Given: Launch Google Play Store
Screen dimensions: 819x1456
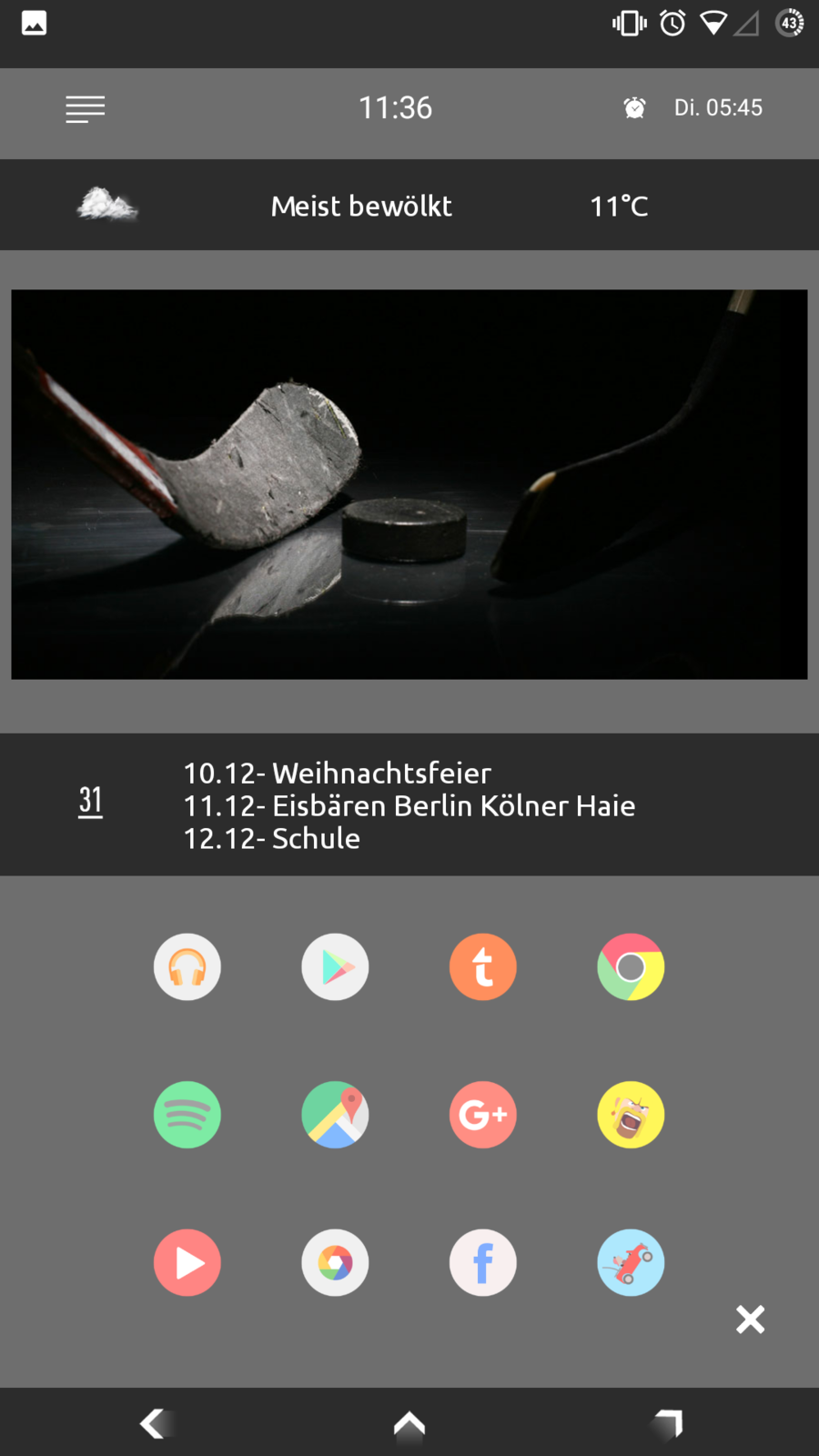Looking at the screenshot, I should pos(335,966).
